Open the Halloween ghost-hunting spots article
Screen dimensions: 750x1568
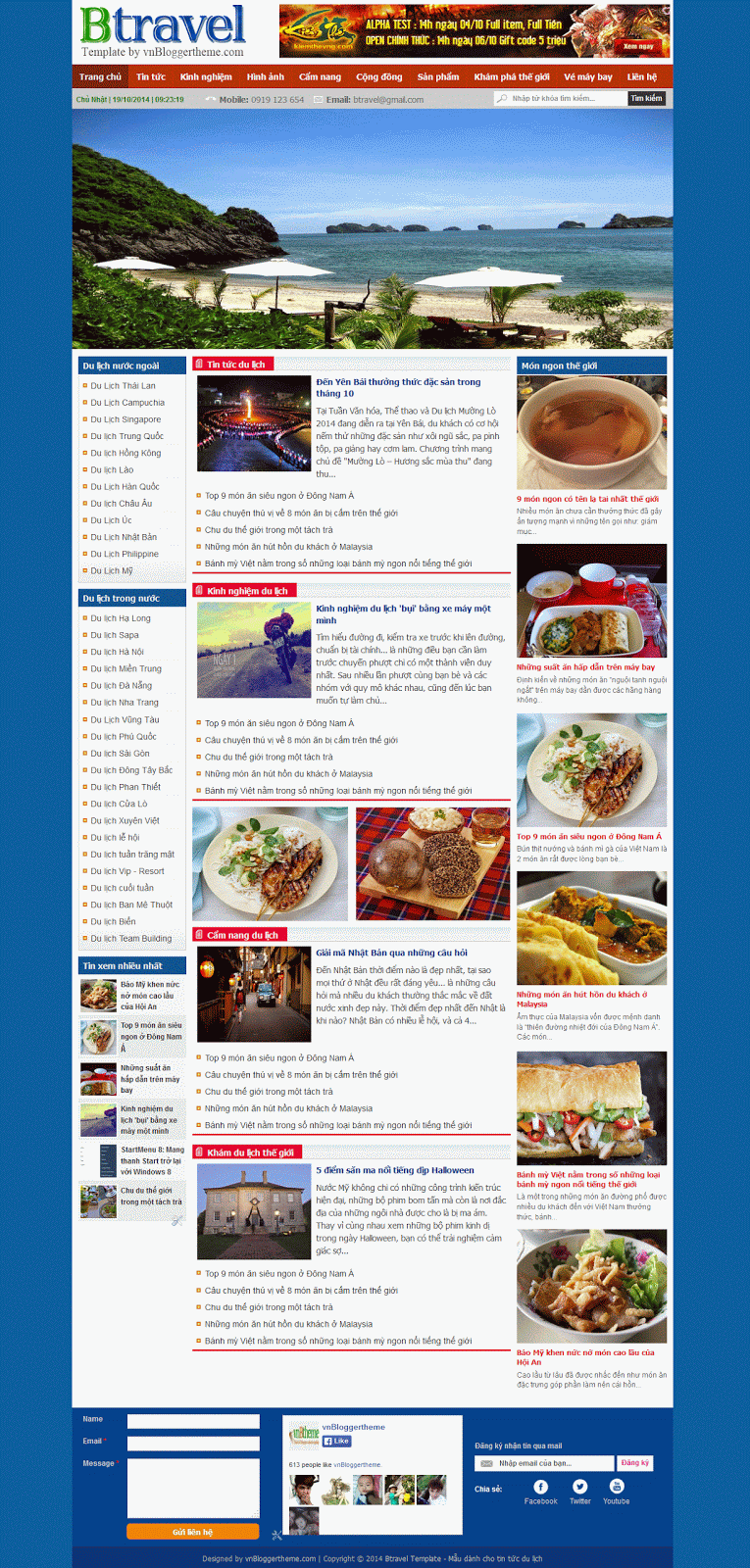(x=394, y=1170)
